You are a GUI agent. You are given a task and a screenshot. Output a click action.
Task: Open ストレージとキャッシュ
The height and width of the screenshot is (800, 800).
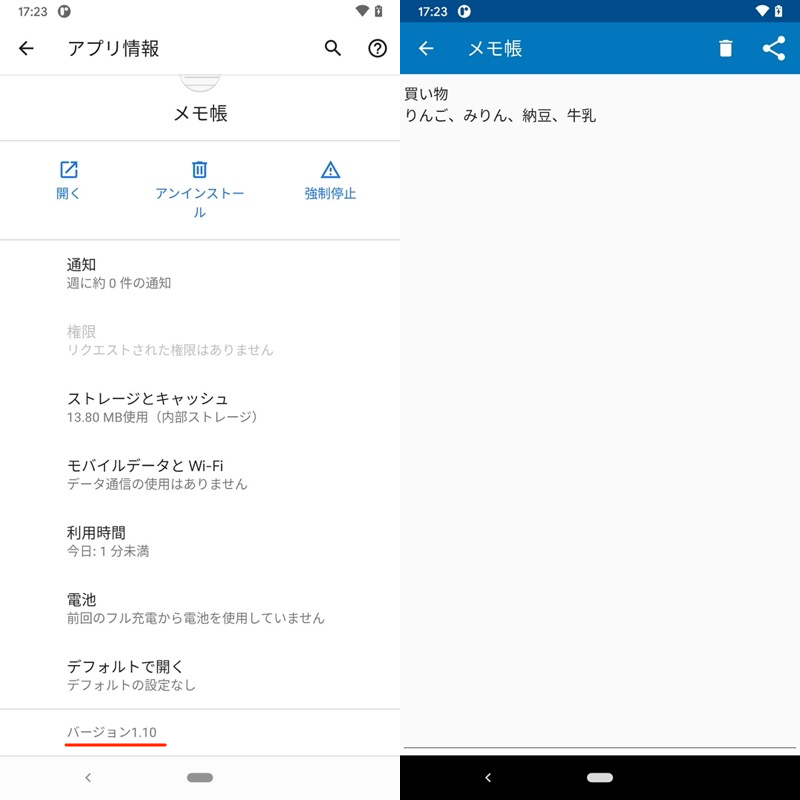(200, 407)
